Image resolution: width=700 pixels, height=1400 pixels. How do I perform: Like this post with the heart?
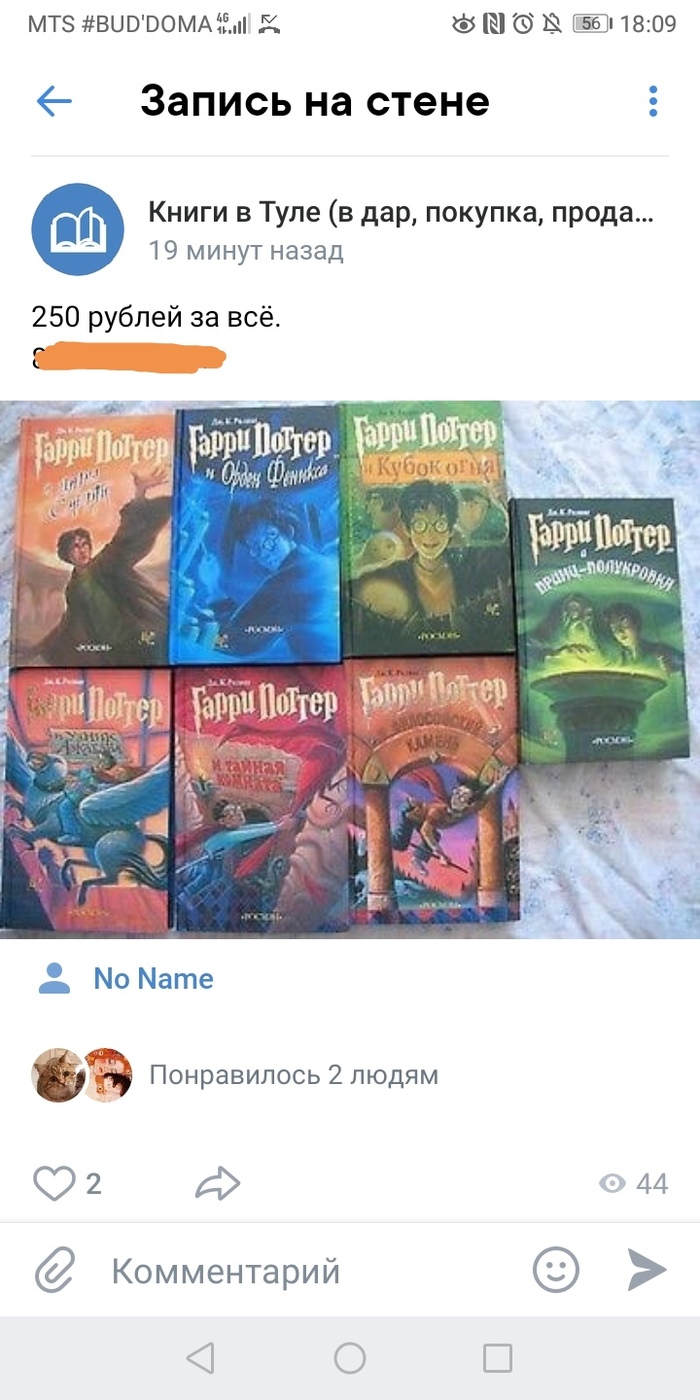coord(55,1184)
